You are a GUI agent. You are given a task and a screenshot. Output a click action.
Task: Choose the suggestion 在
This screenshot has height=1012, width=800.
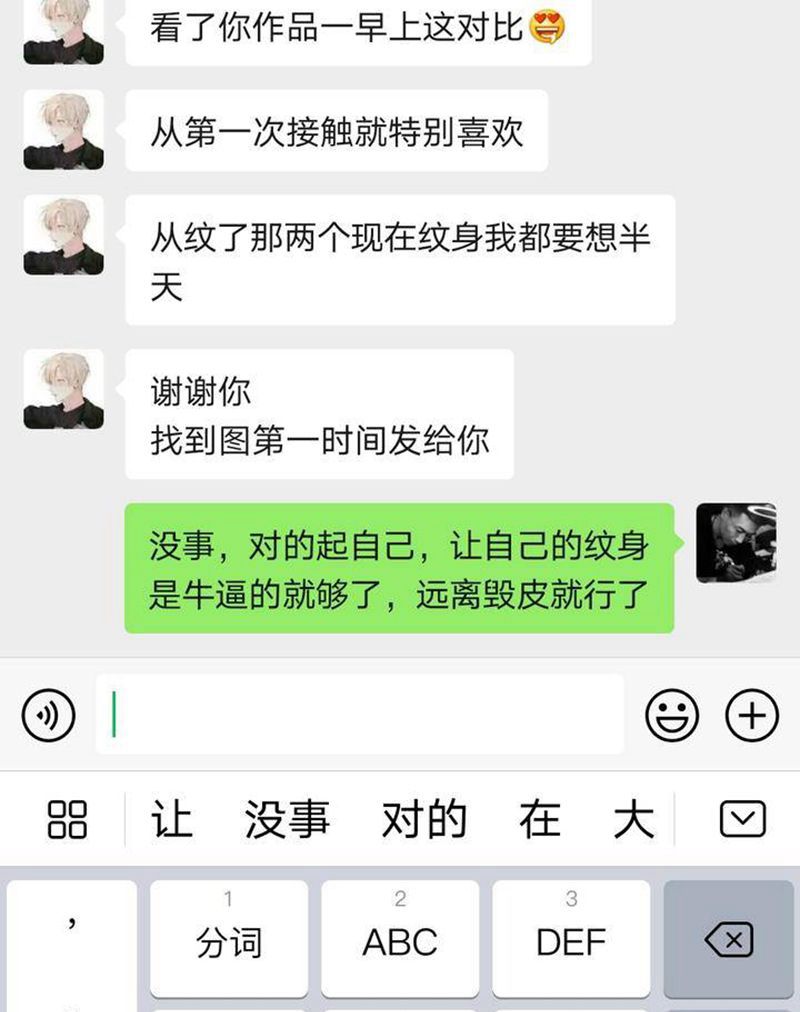[540, 818]
